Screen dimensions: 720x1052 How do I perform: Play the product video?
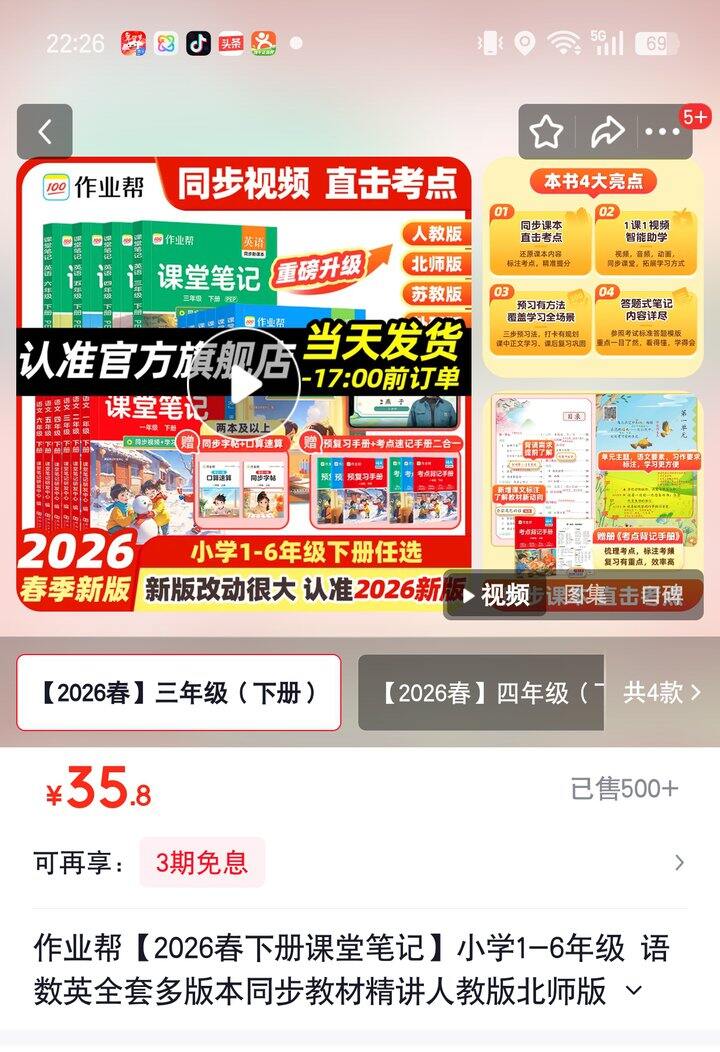(x=242, y=385)
